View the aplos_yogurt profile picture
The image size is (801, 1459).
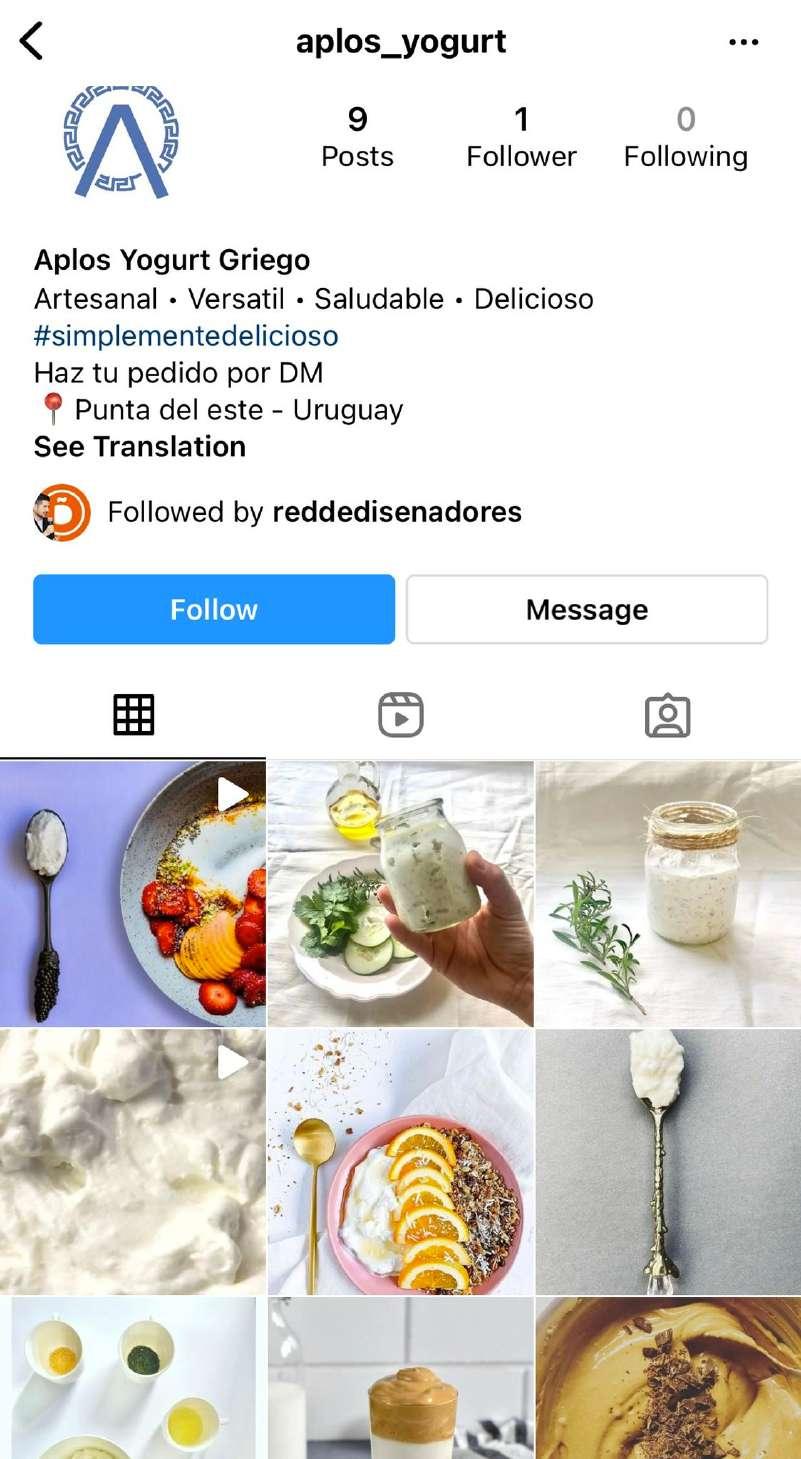[x=122, y=140]
